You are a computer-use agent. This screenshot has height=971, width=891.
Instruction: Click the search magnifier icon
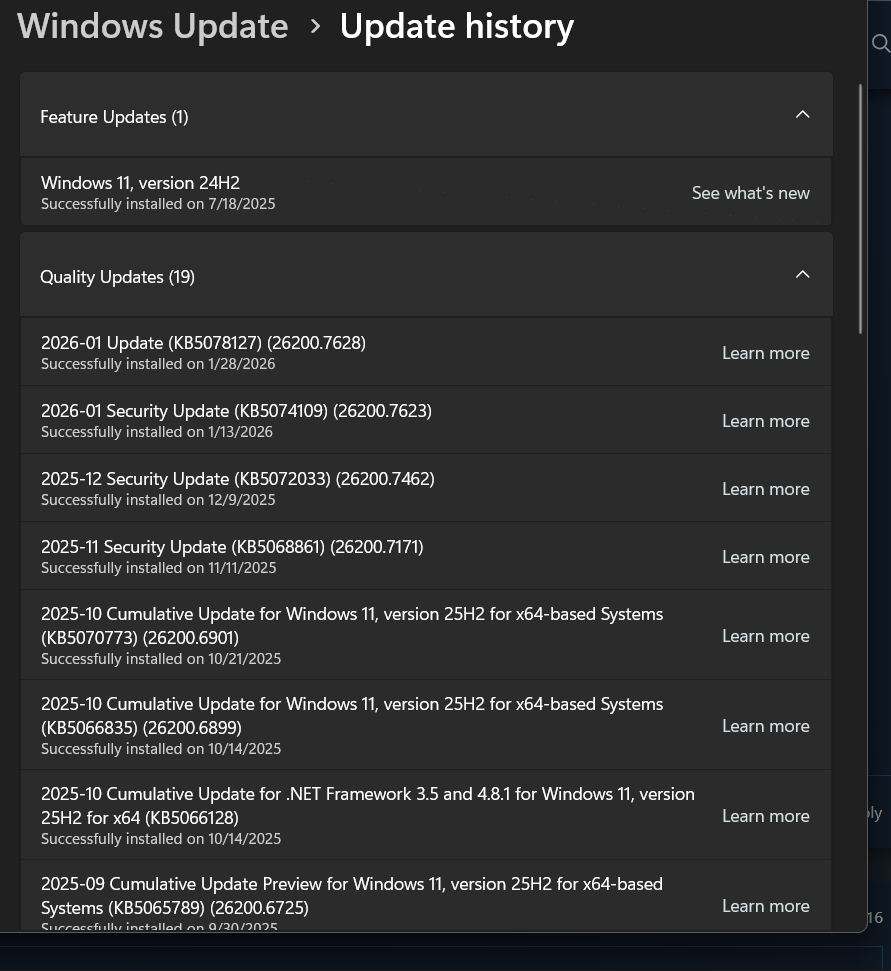coord(880,43)
